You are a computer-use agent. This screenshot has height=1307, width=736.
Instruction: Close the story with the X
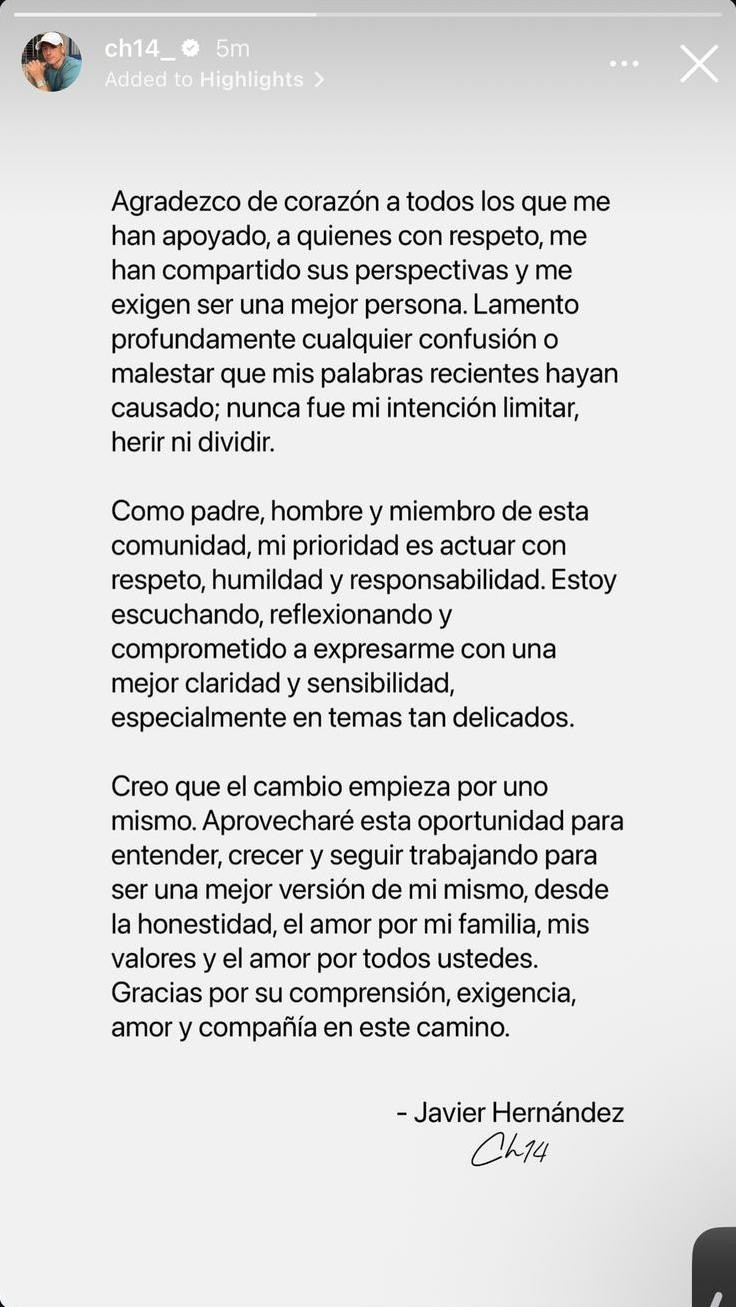[698, 62]
